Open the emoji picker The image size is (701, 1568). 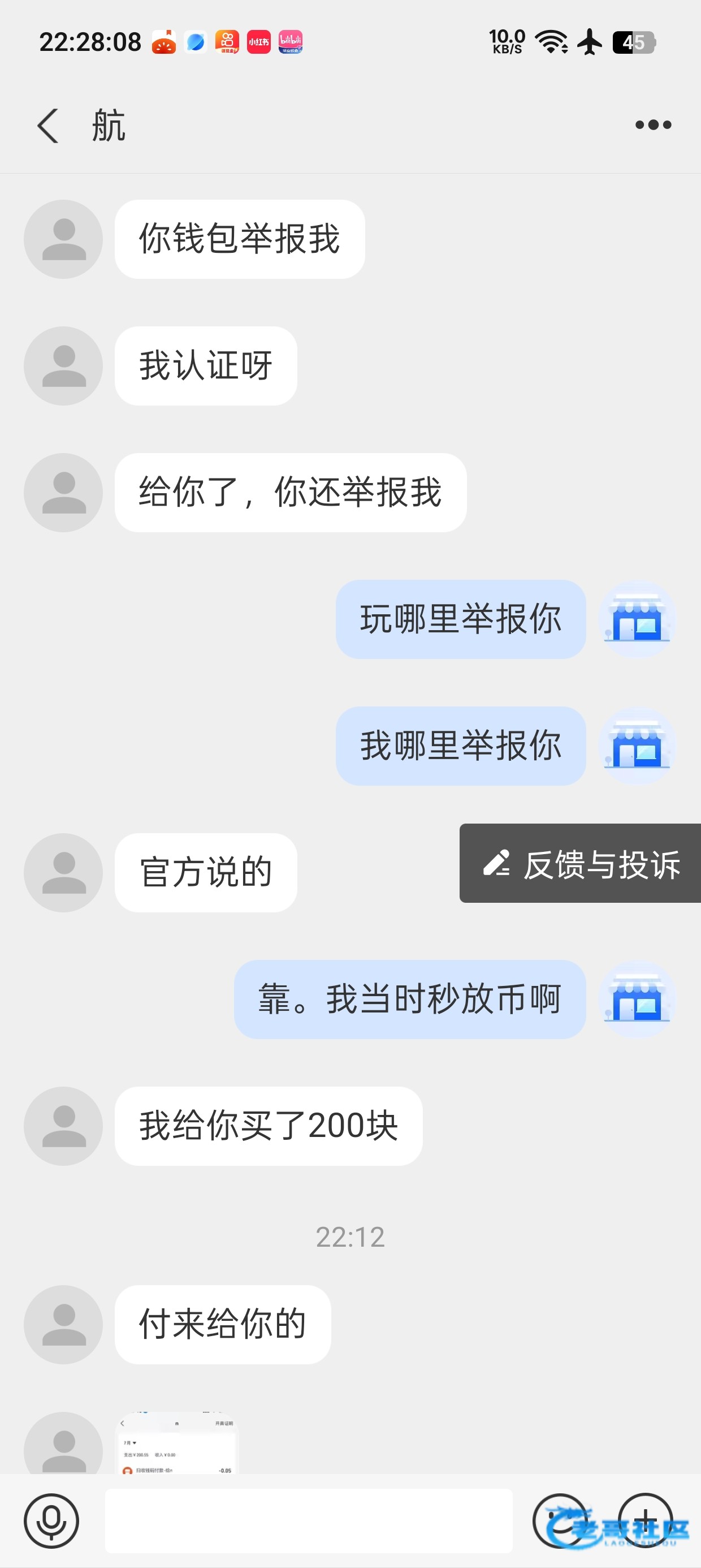pyautogui.click(x=560, y=1520)
